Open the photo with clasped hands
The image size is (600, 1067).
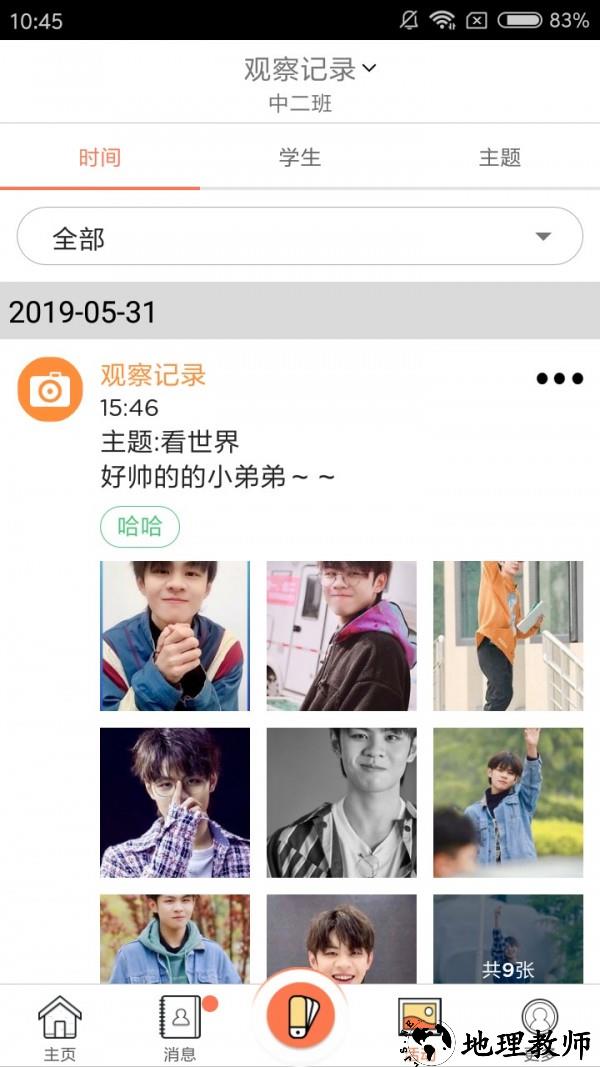click(175, 636)
